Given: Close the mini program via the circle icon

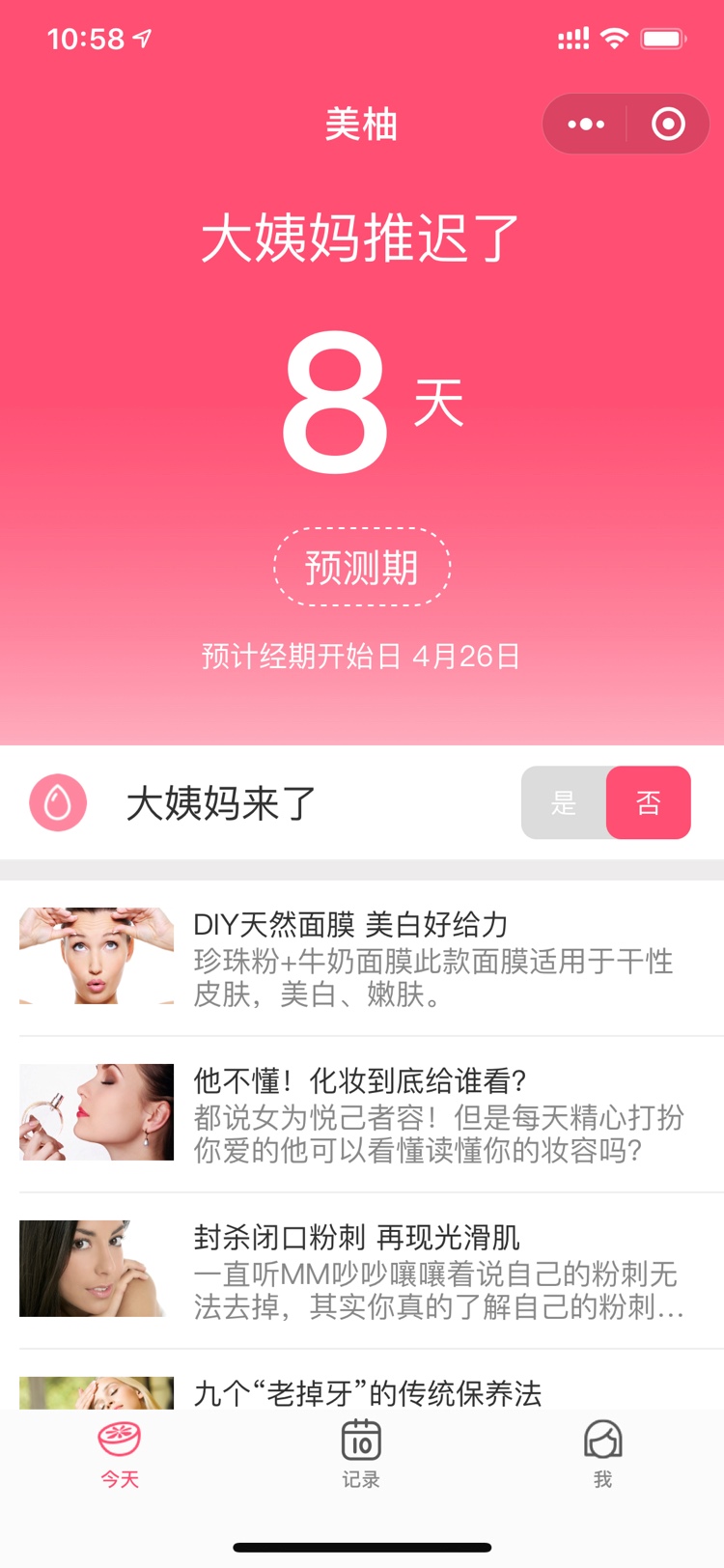Looking at the screenshot, I should tap(668, 125).
